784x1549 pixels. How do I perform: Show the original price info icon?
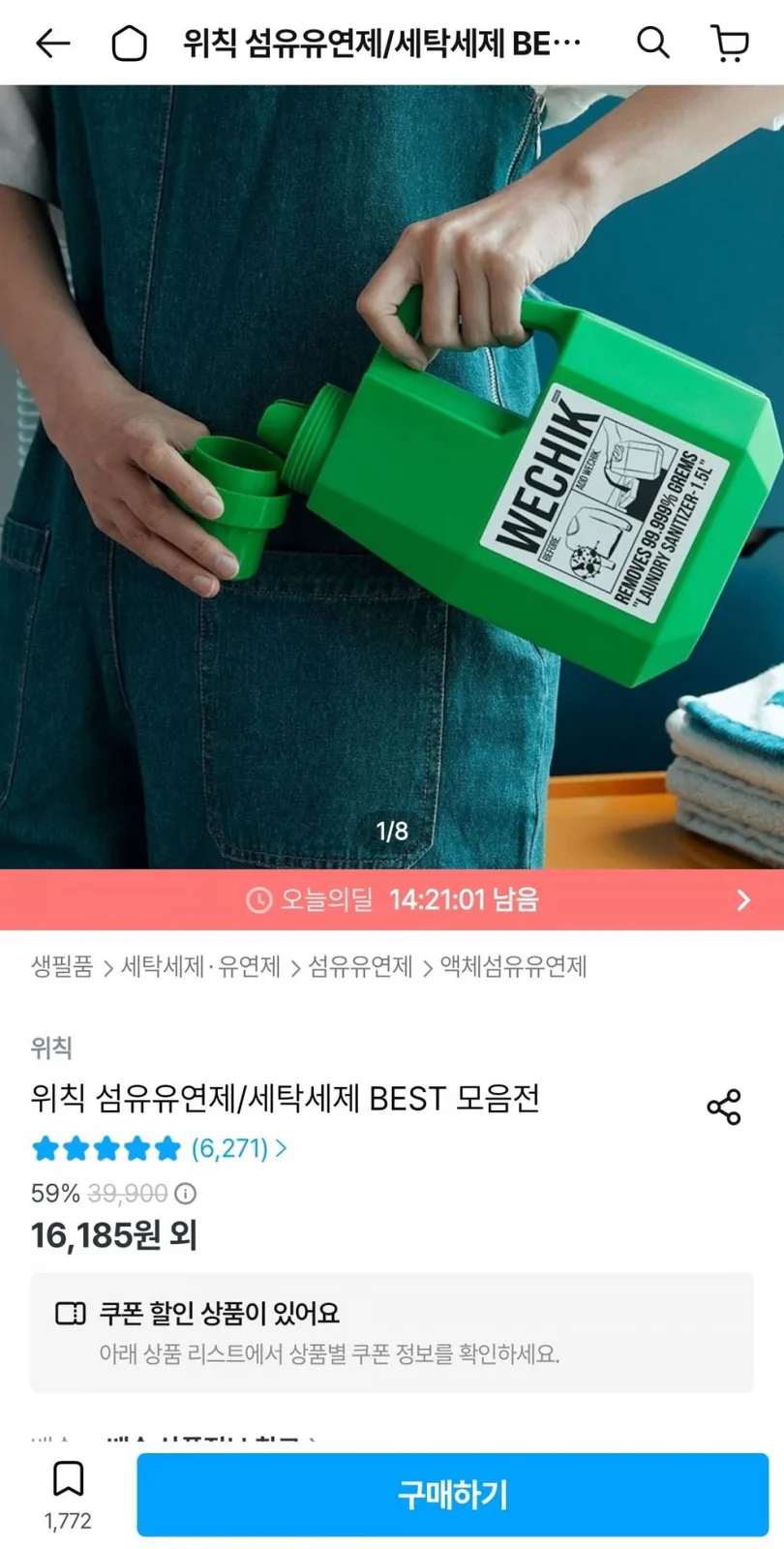coord(185,1193)
